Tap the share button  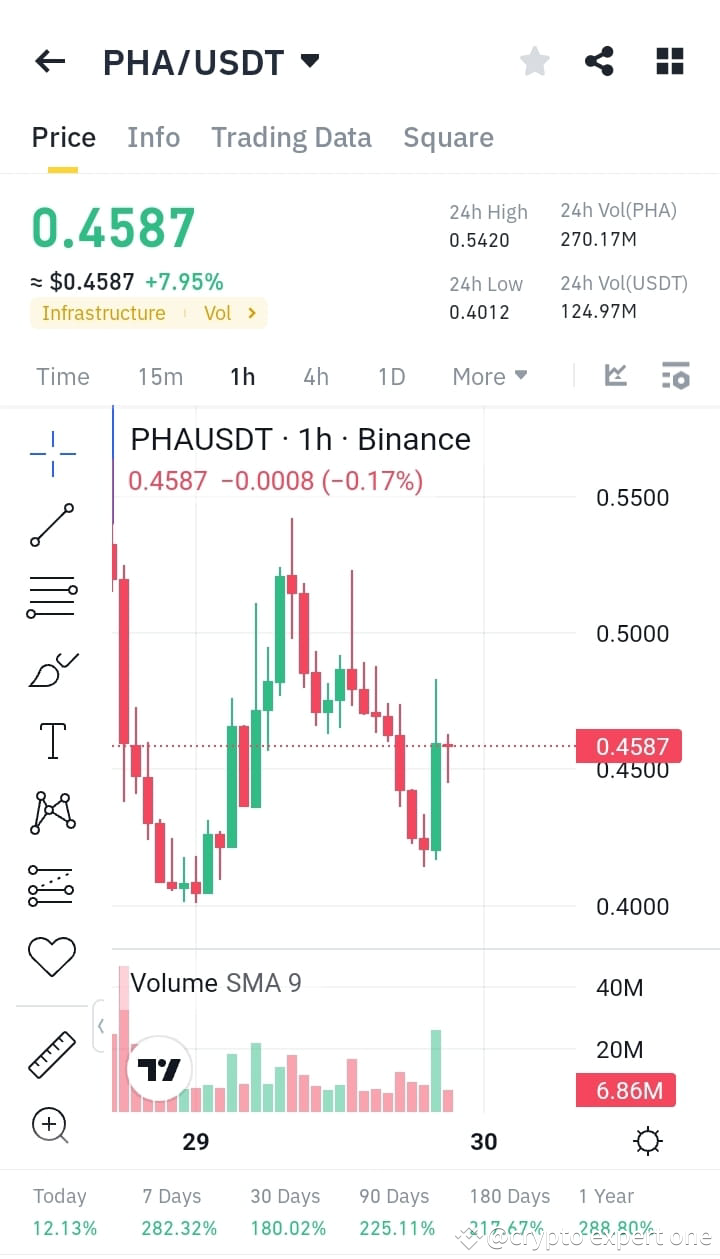click(x=599, y=61)
